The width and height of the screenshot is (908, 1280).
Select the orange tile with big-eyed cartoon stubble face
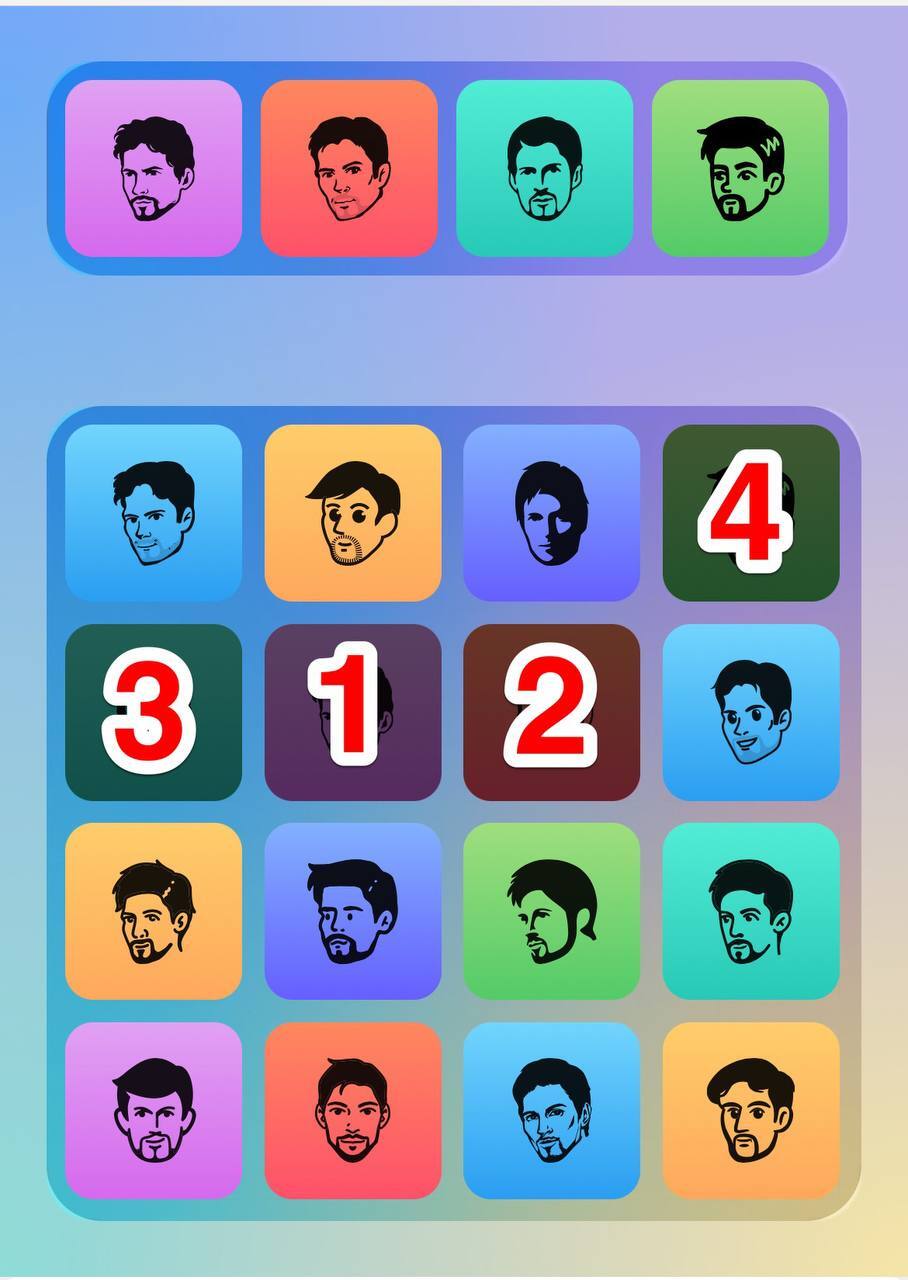pos(352,512)
